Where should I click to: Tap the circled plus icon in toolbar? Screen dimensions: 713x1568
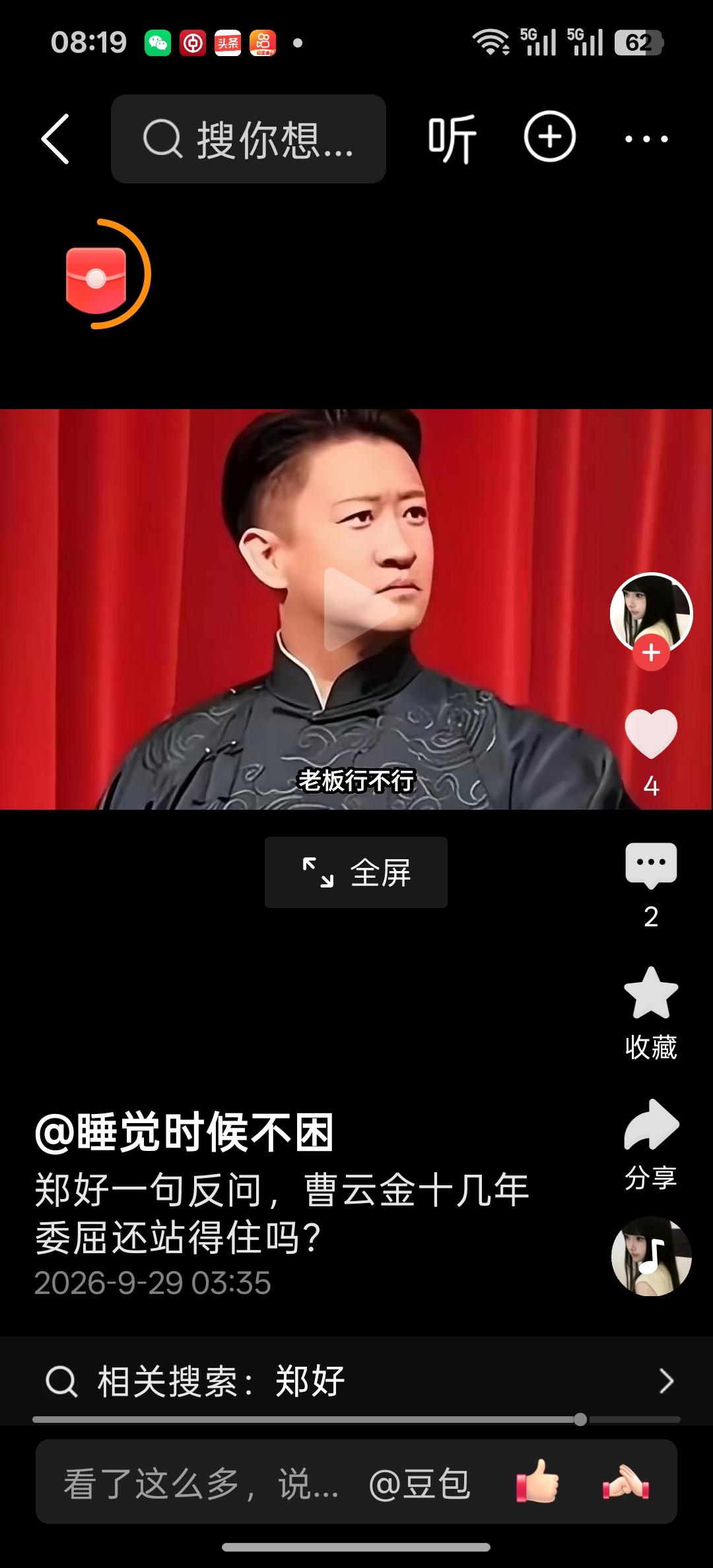[x=550, y=137]
